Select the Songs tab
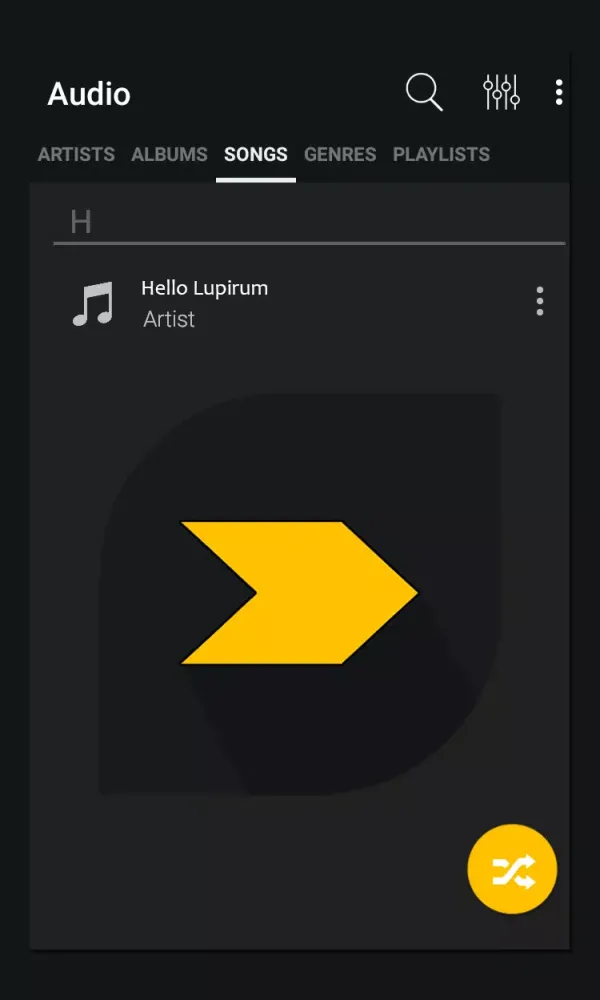Screen dimensions: 600x1000 (x=256, y=155)
